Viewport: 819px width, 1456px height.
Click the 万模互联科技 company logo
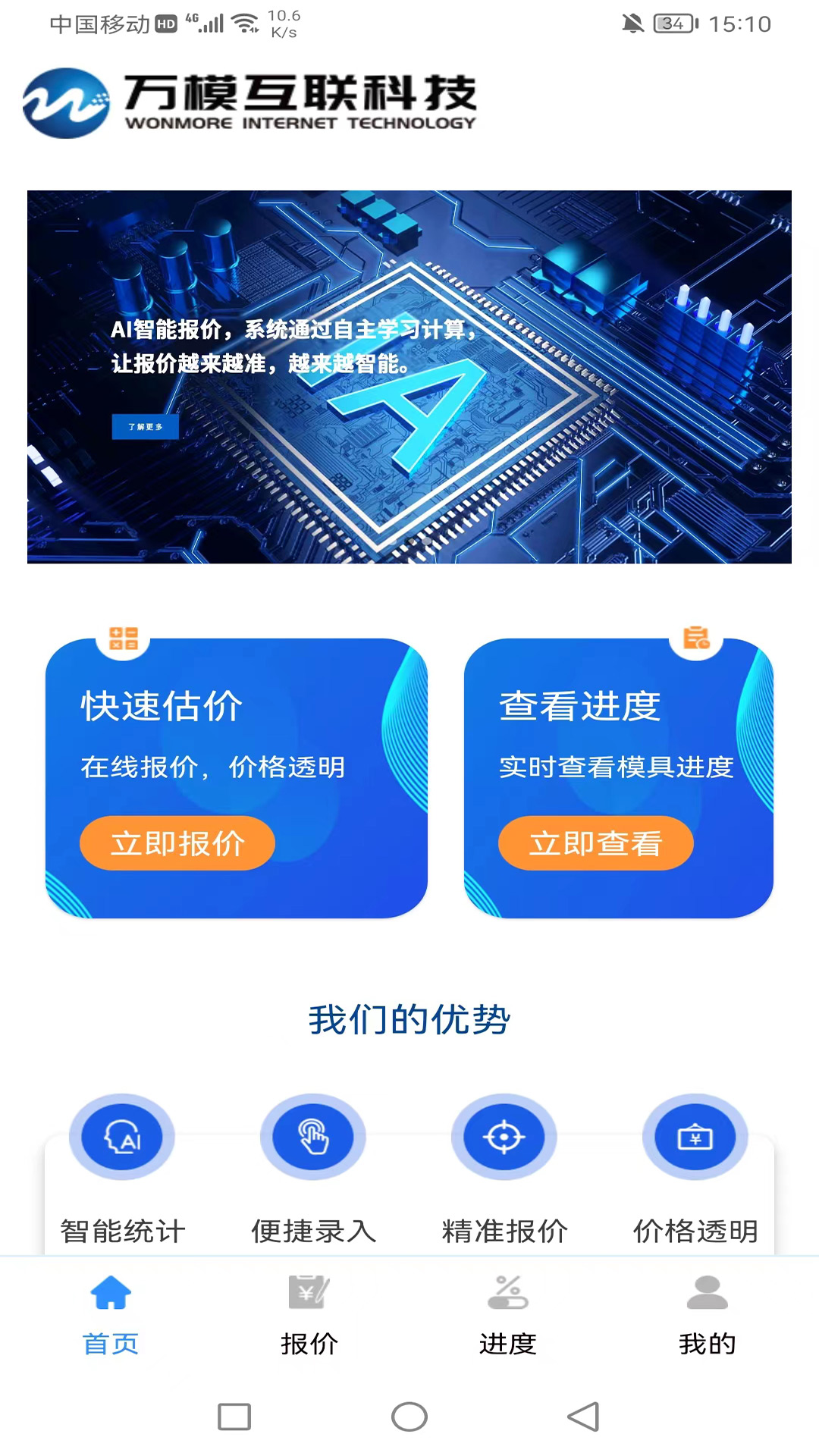click(250, 102)
